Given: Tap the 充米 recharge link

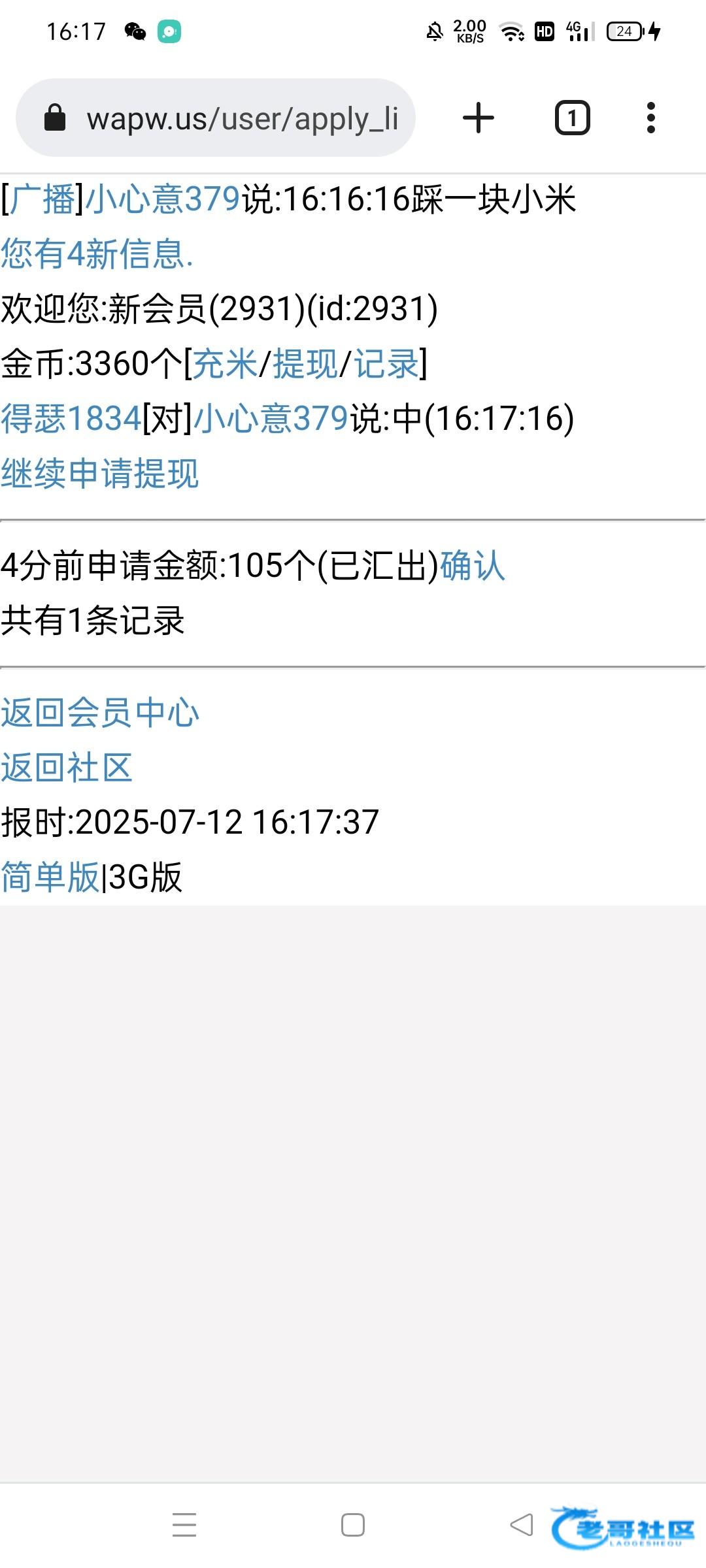Looking at the screenshot, I should tap(225, 364).
